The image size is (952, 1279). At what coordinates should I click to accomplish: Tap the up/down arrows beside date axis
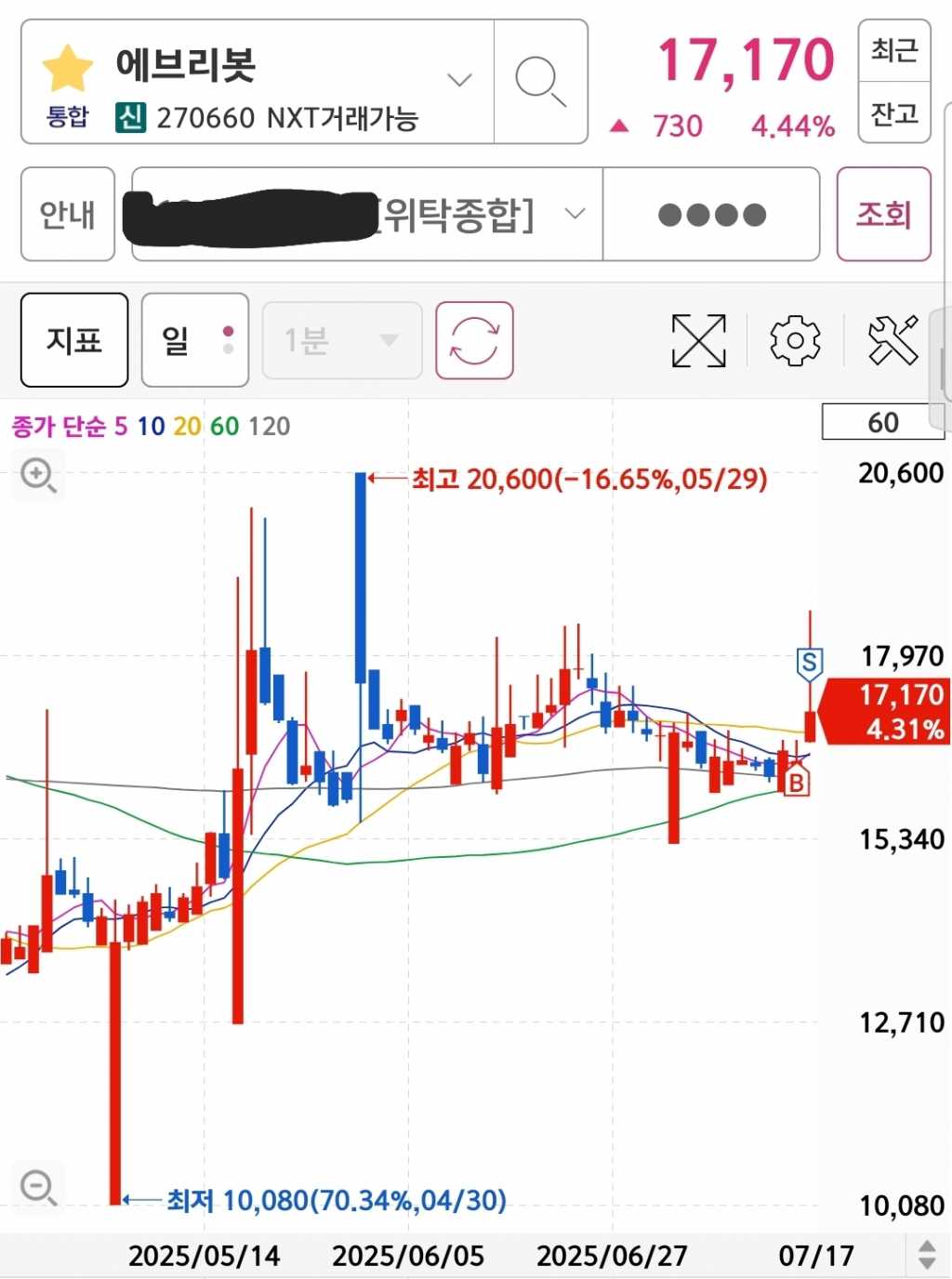[x=926, y=1255]
